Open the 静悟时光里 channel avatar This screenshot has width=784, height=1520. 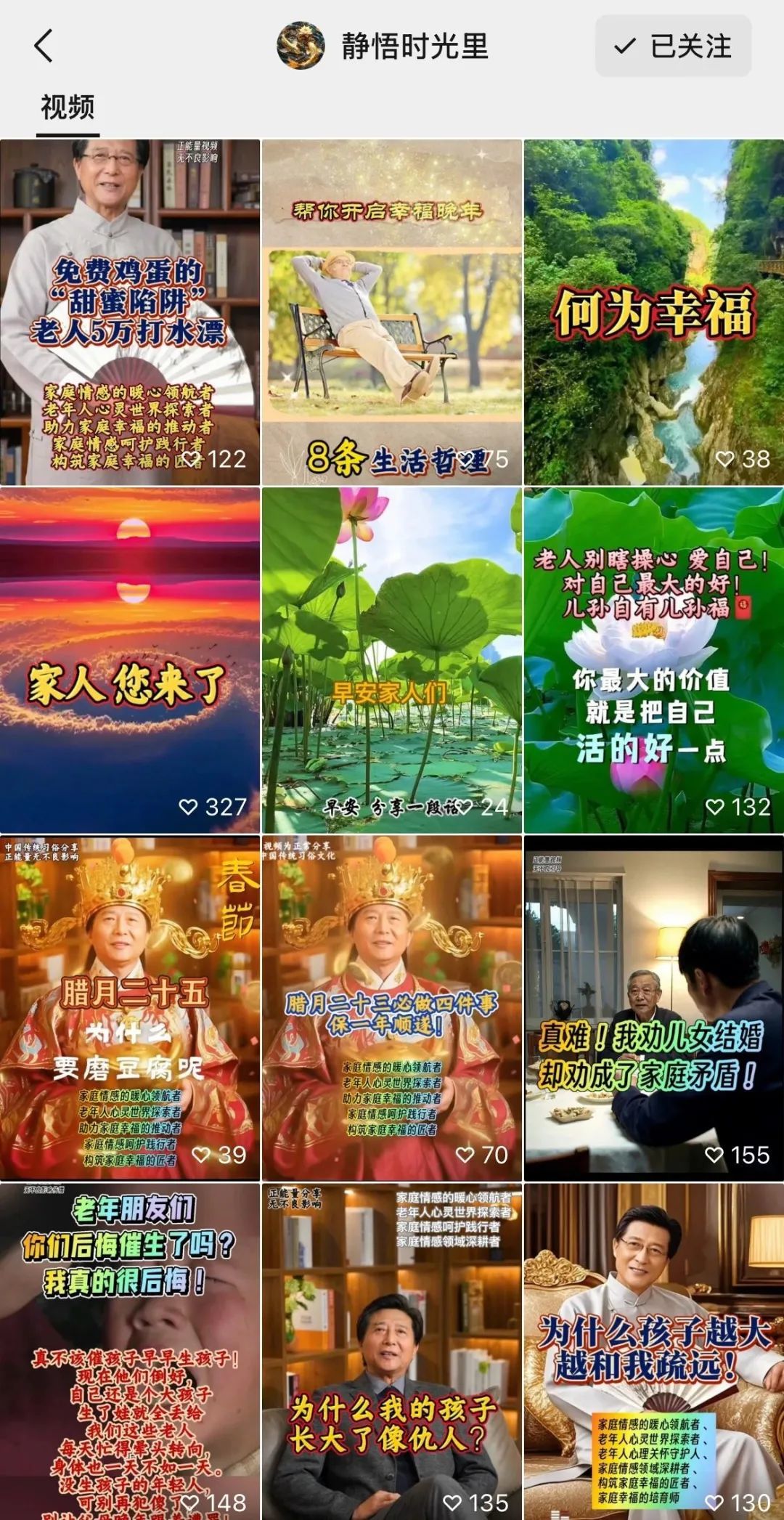[301, 46]
